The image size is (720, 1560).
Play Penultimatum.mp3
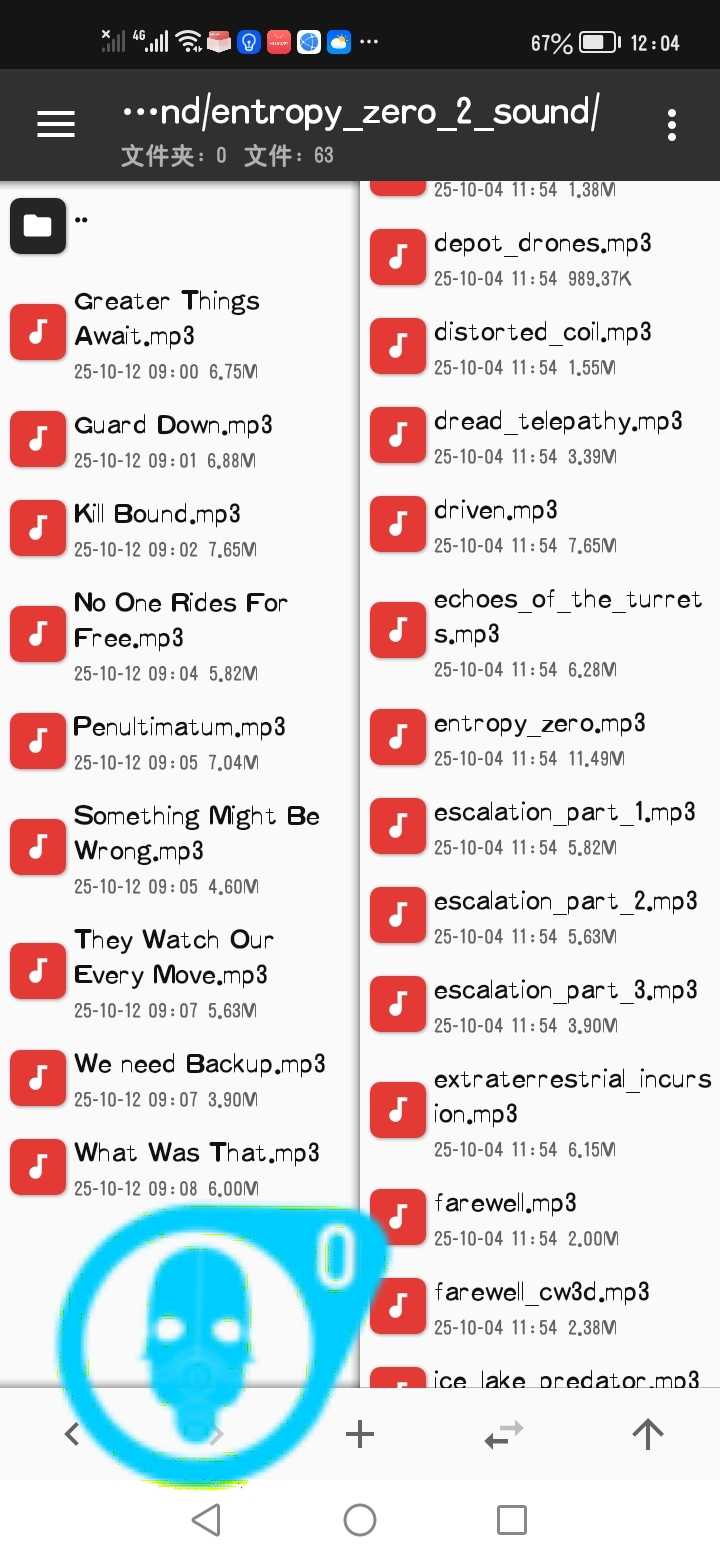(179, 742)
